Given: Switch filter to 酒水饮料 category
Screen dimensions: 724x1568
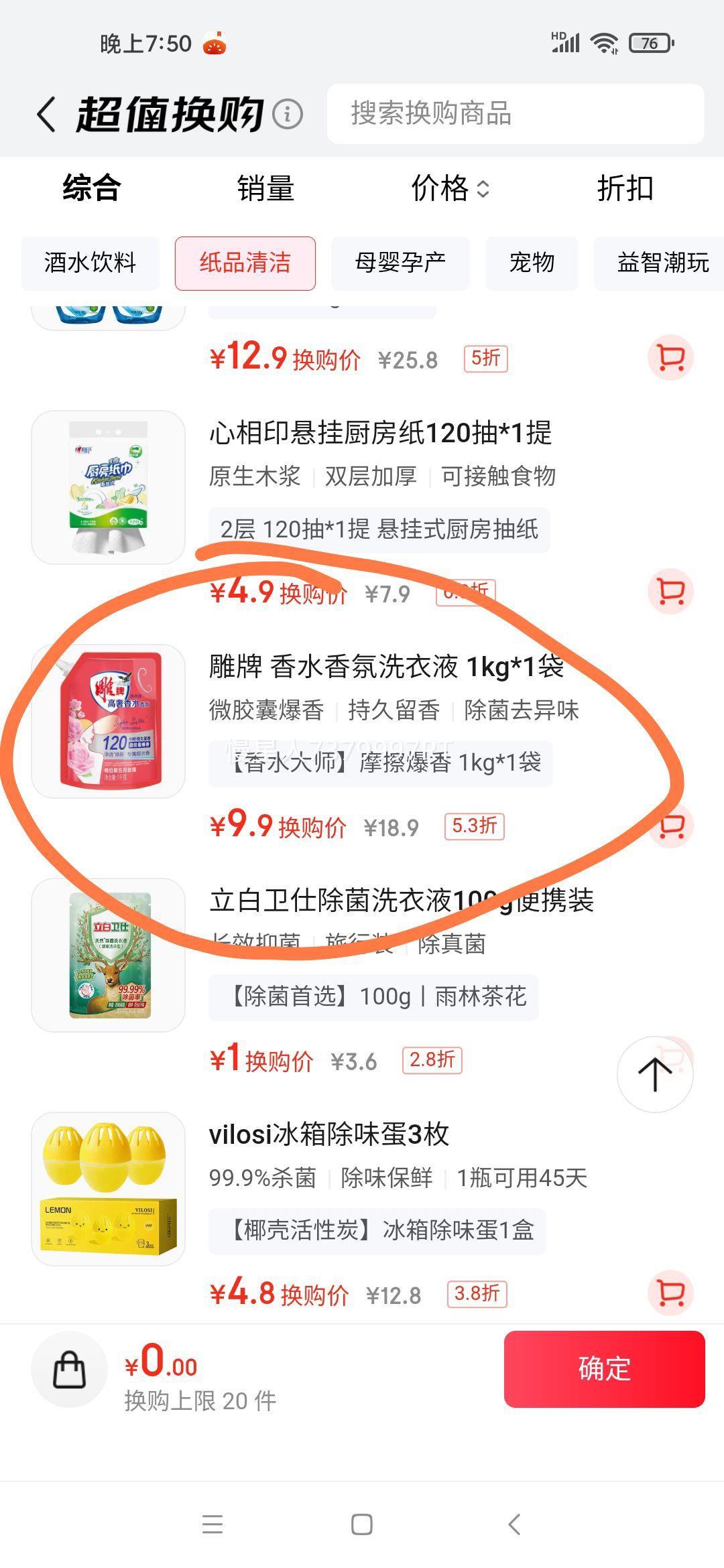Looking at the screenshot, I should pyautogui.click(x=89, y=263).
